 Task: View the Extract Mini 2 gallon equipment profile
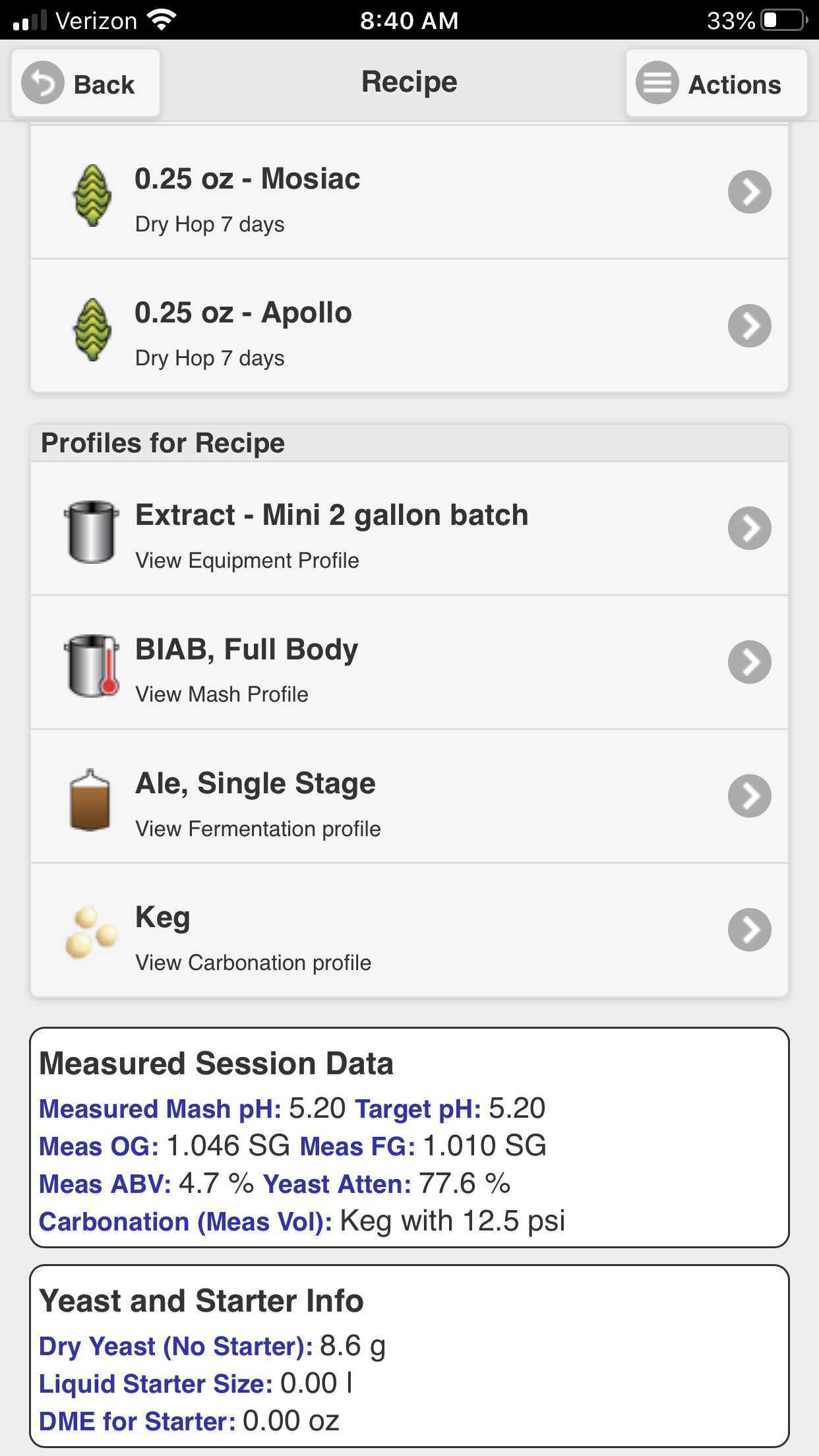(409, 529)
